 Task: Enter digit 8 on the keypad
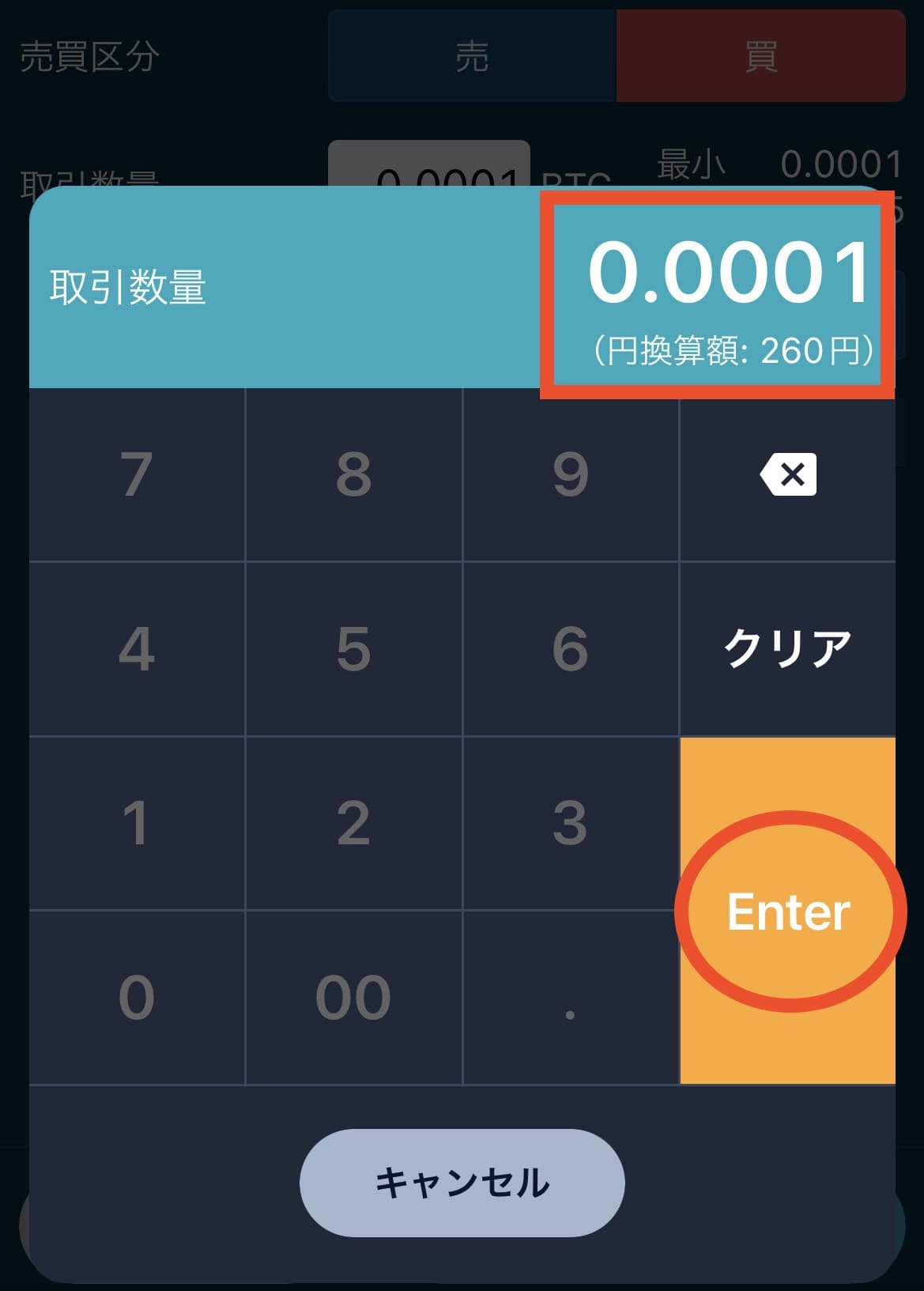353,475
